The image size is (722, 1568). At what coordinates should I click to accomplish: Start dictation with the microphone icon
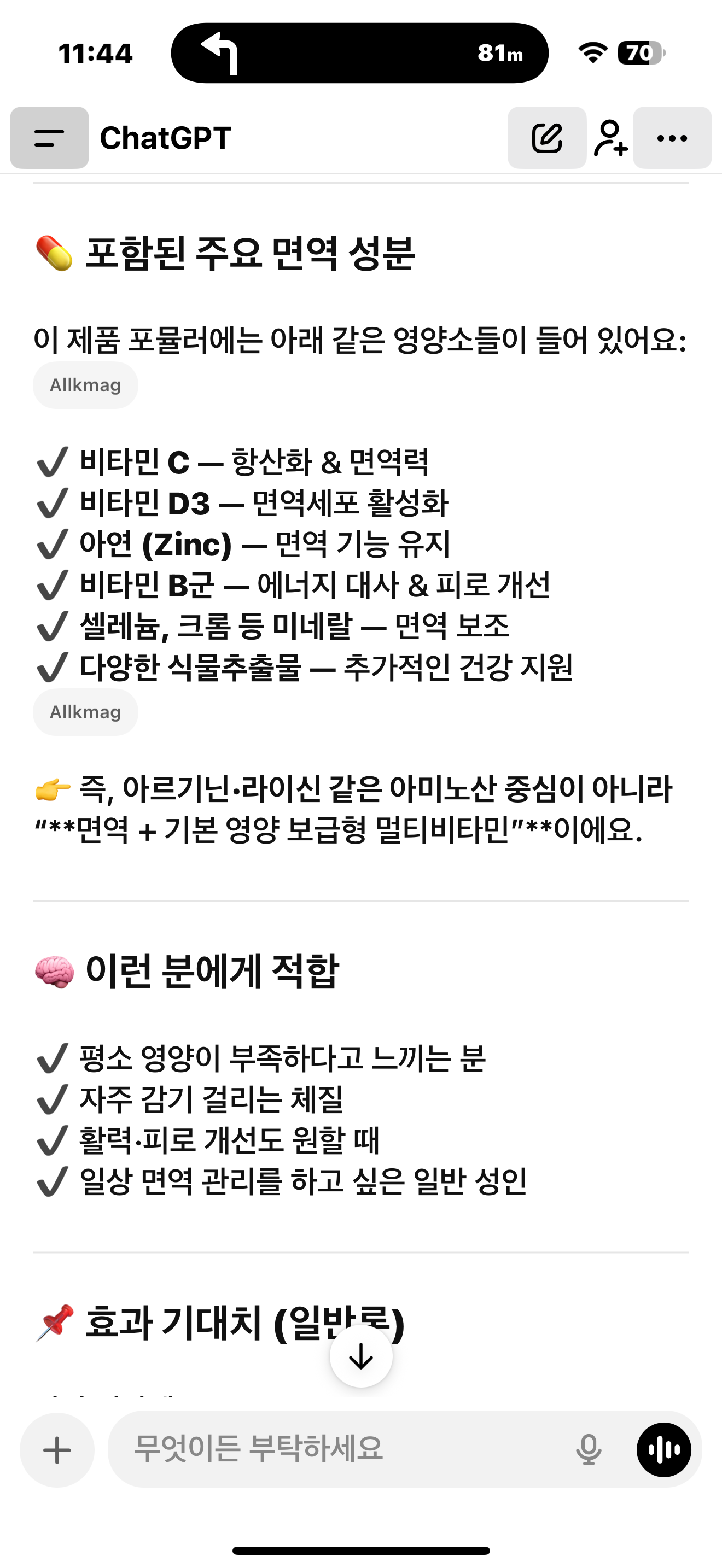(x=588, y=1450)
